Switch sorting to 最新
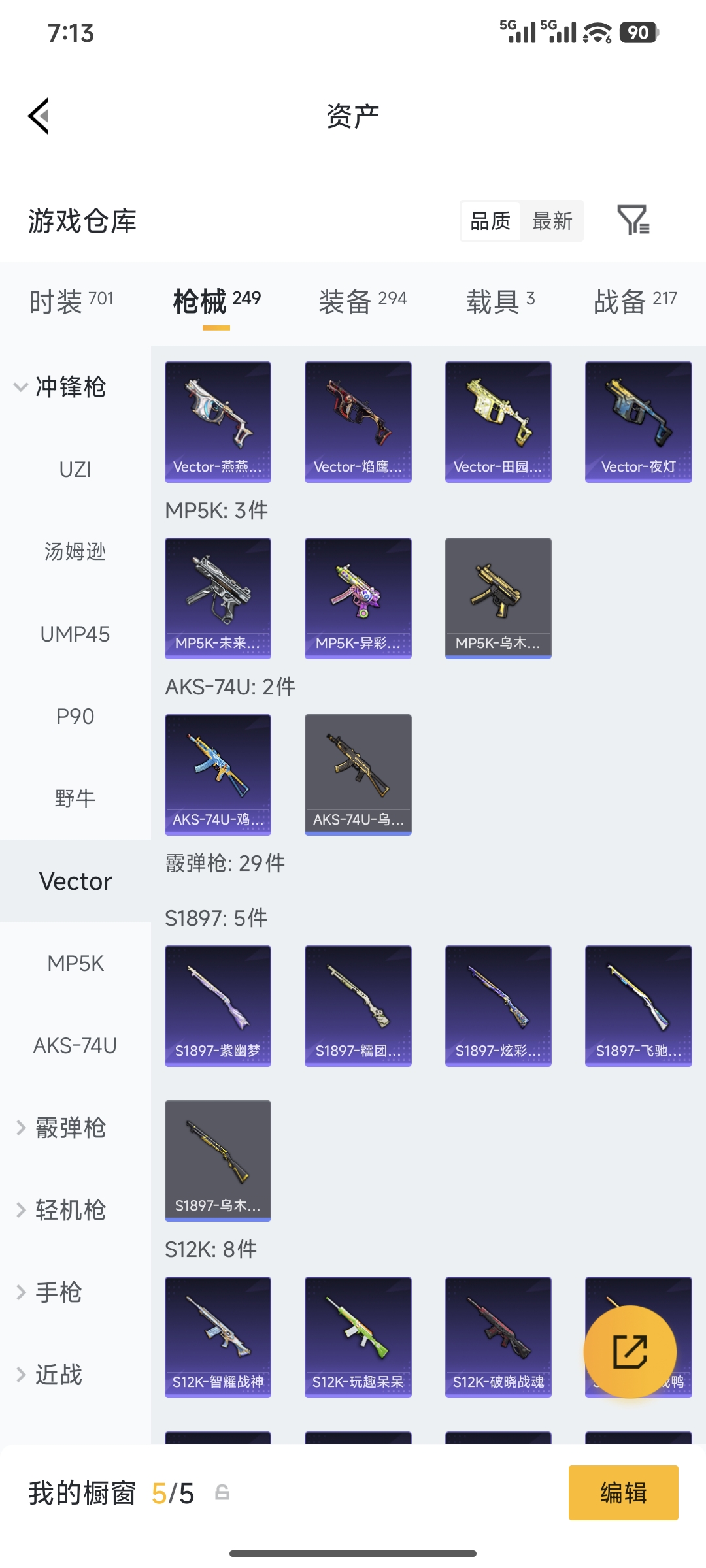 pyautogui.click(x=552, y=221)
